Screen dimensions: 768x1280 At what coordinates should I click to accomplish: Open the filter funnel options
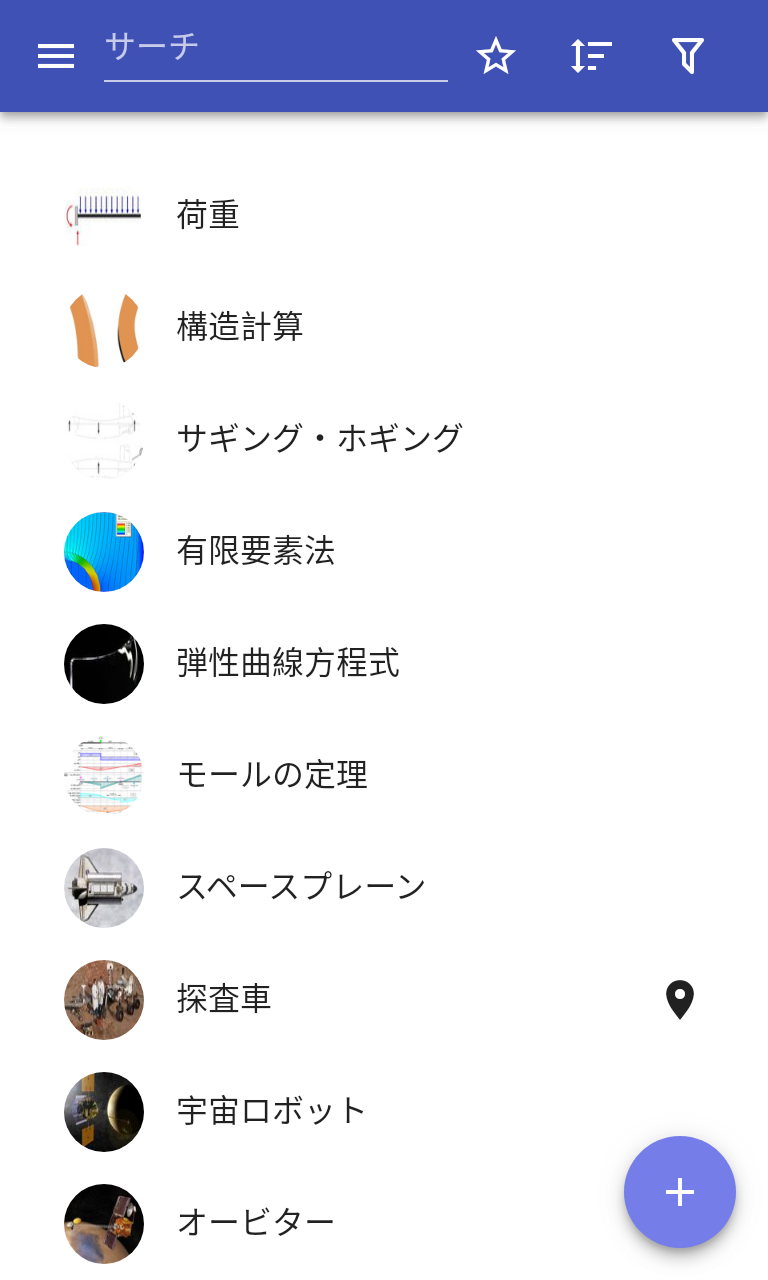click(687, 57)
